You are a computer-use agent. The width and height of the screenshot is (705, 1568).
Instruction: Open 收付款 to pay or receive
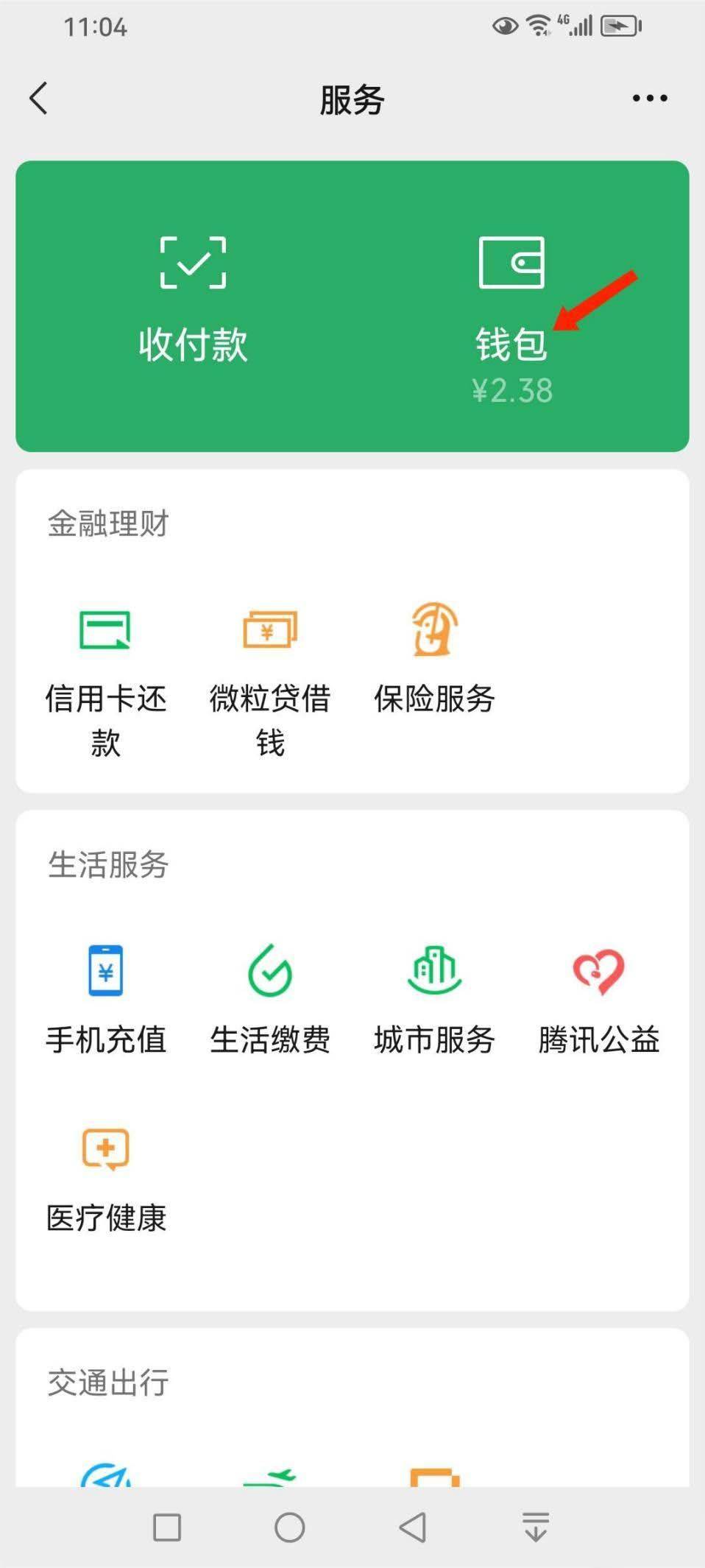pos(193,302)
